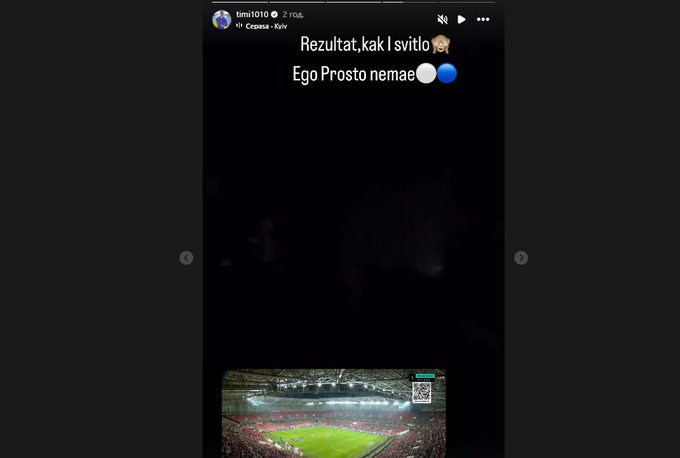
Task: Open the shared stadium post
Action: tap(333, 413)
